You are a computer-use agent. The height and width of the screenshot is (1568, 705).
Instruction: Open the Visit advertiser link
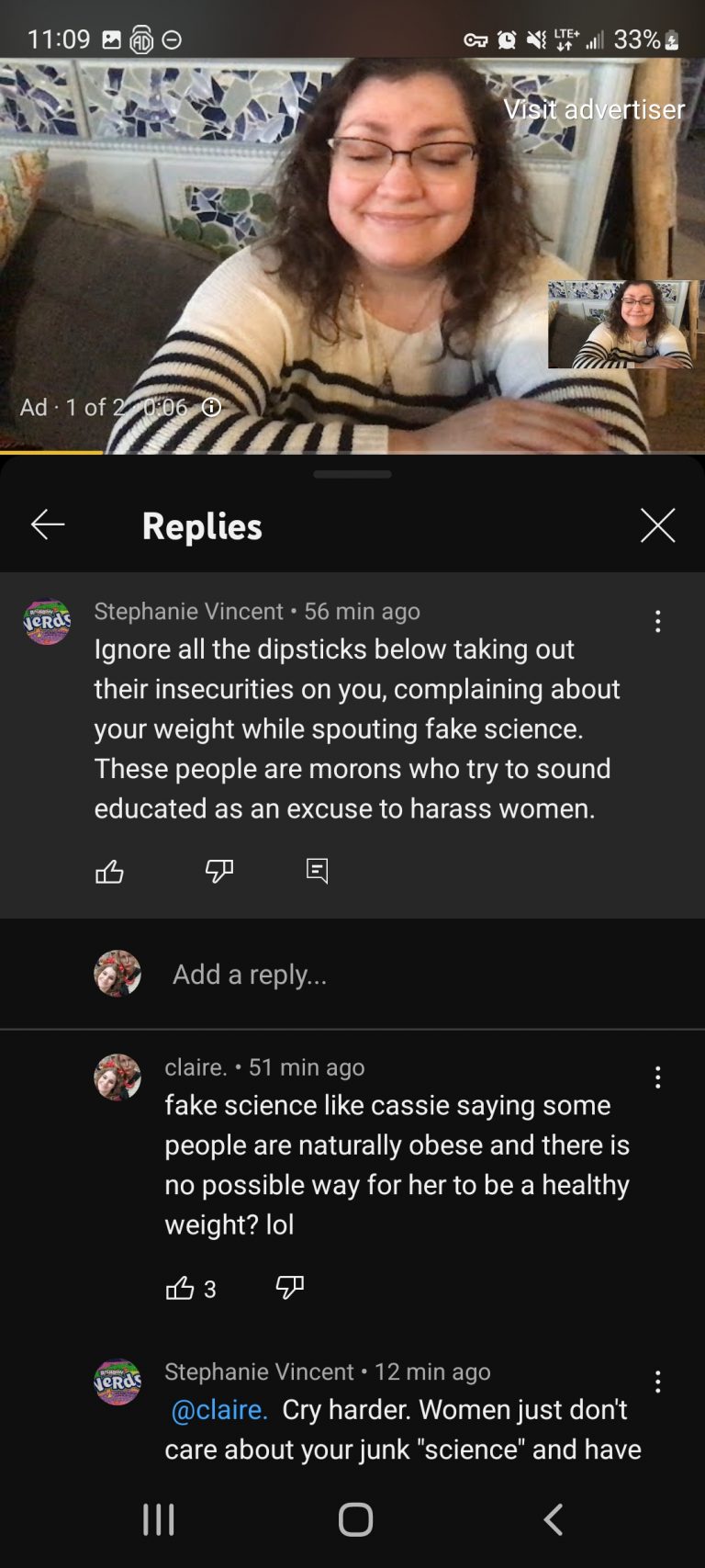pyautogui.click(x=594, y=109)
